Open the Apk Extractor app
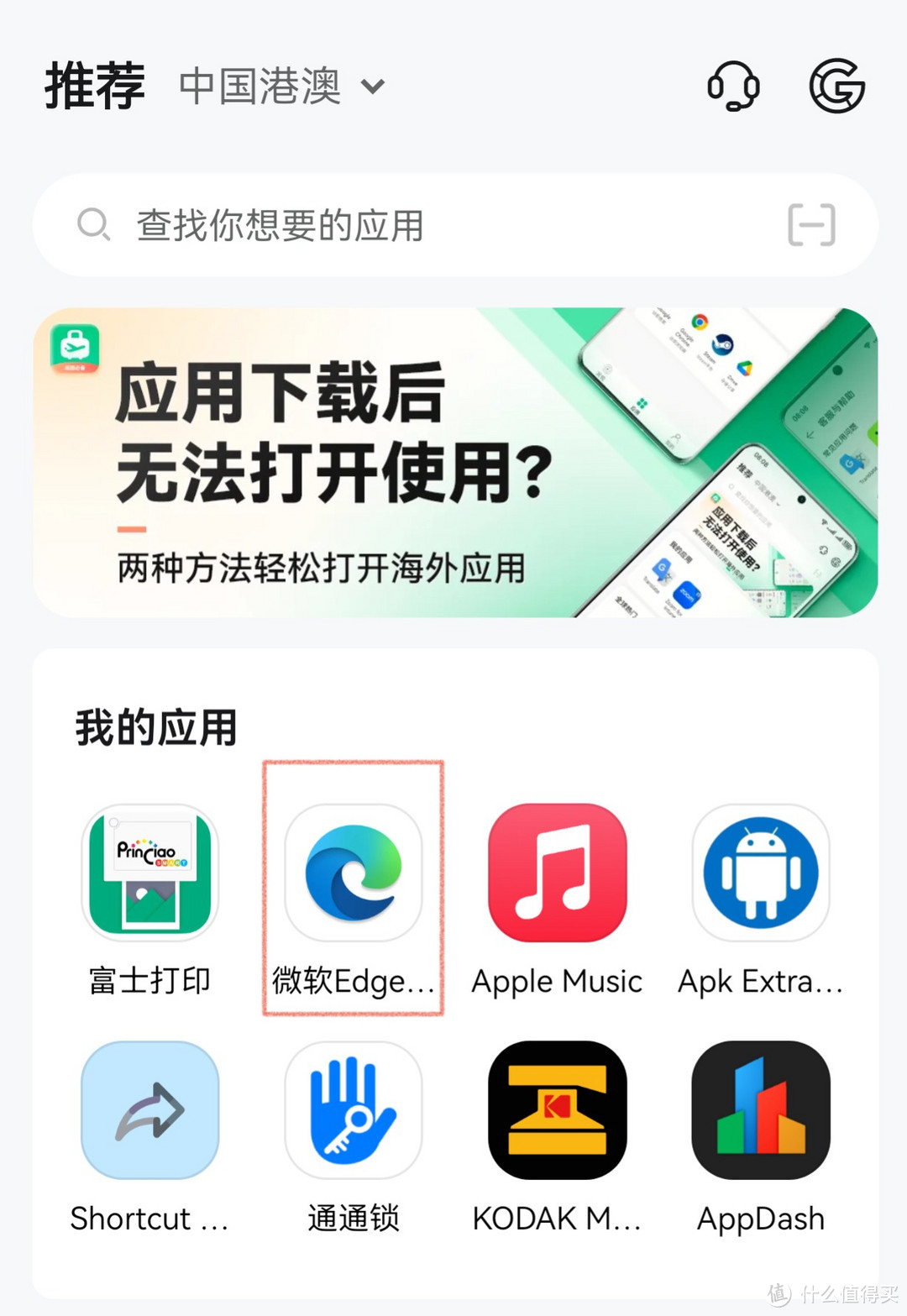 tap(760, 873)
